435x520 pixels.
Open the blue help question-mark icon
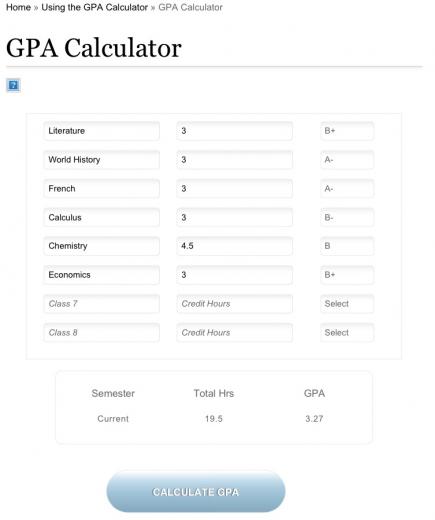pyautogui.click(x=13, y=85)
